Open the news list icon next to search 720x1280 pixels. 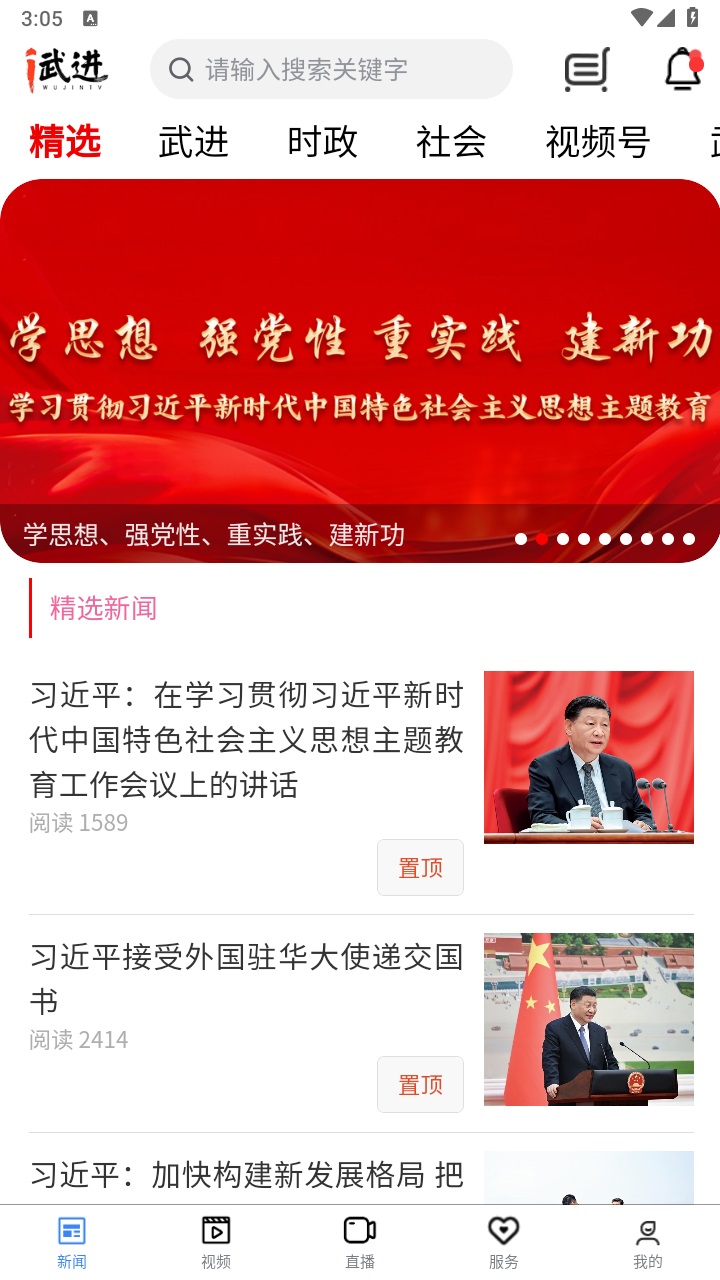[x=587, y=70]
